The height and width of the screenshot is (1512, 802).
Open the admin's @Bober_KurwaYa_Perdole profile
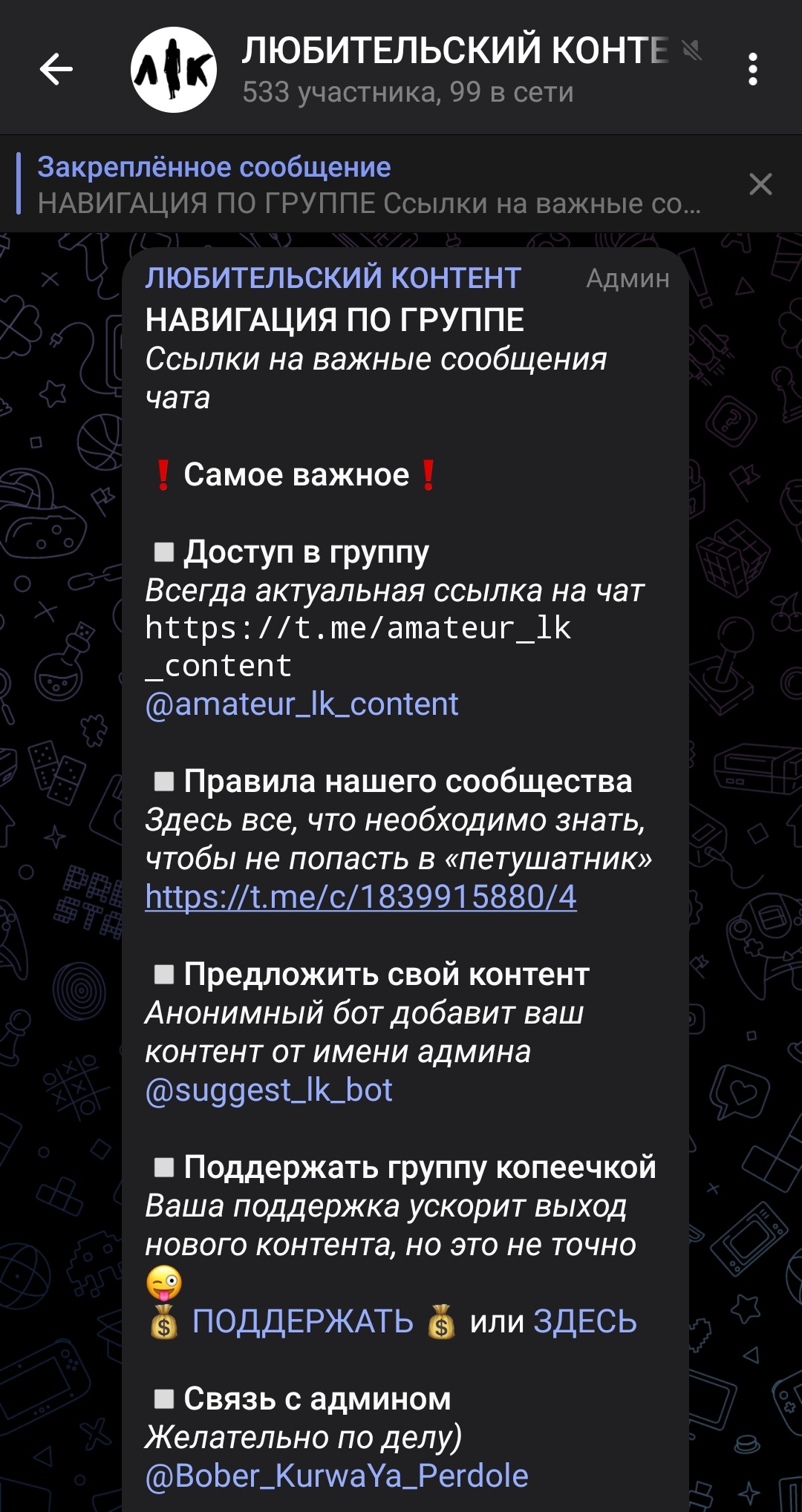(336, 1476)
